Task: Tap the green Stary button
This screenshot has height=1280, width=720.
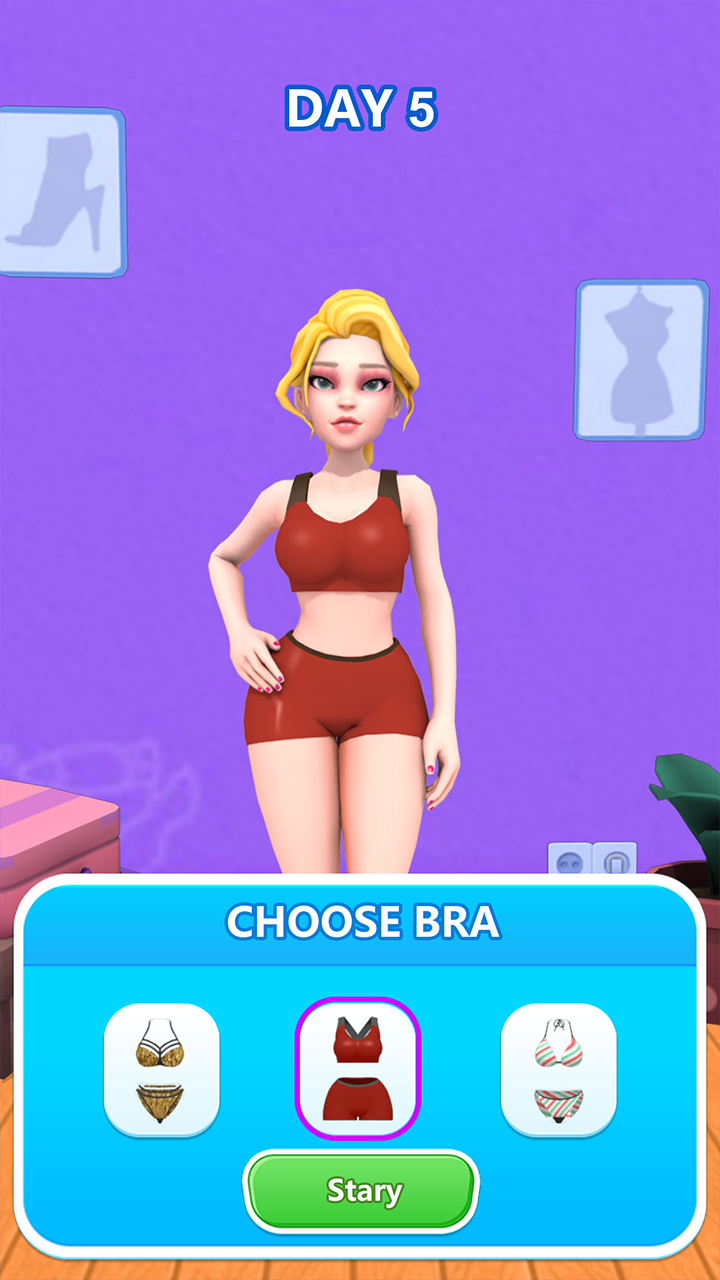Action: pos(361,1190)
